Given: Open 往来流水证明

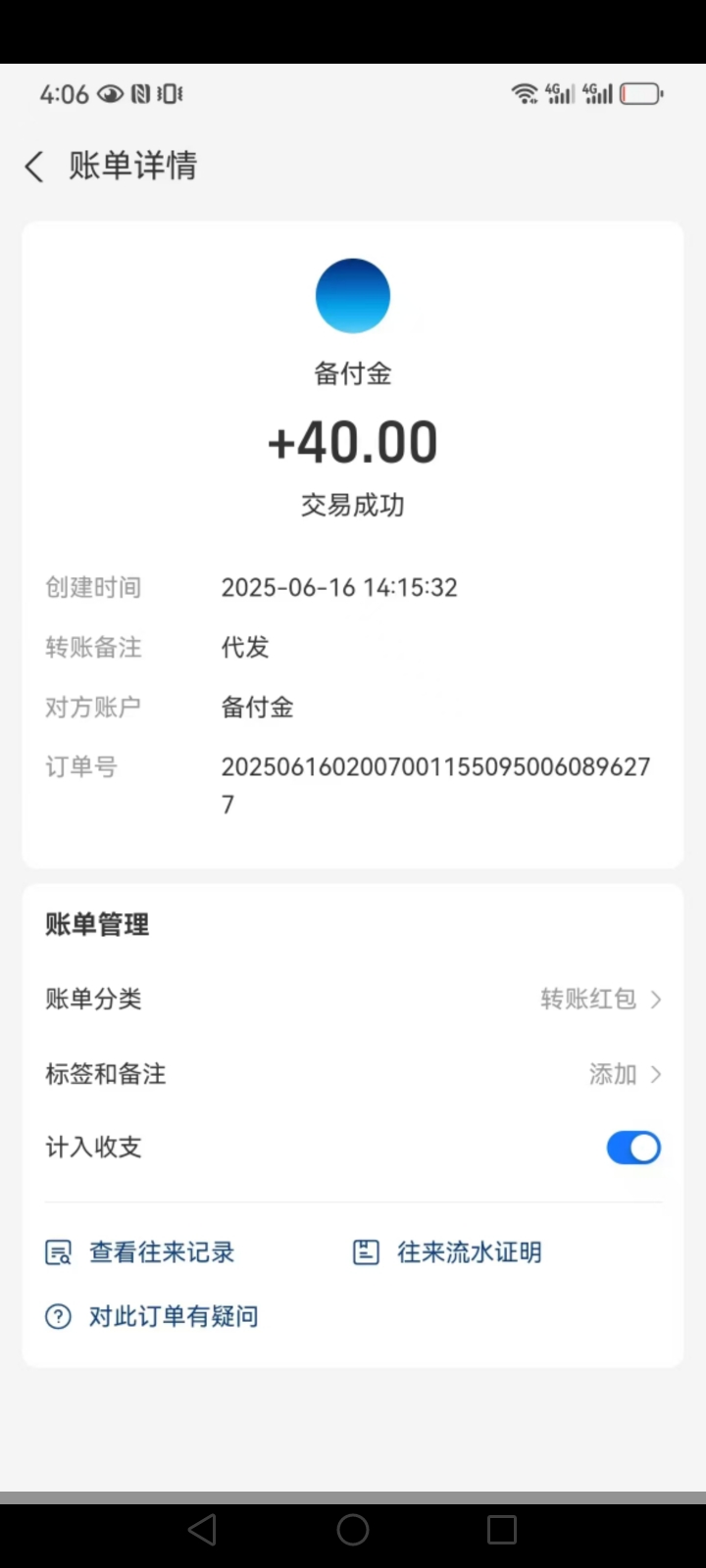Looking at the screenshot, I should pyautogui.click(x=447, y=1252).
